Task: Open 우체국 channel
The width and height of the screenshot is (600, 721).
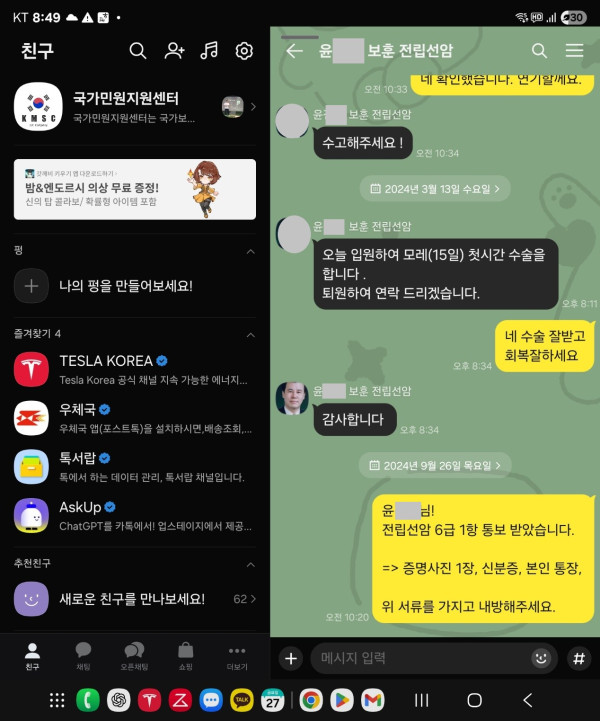Action: (135, 417)
